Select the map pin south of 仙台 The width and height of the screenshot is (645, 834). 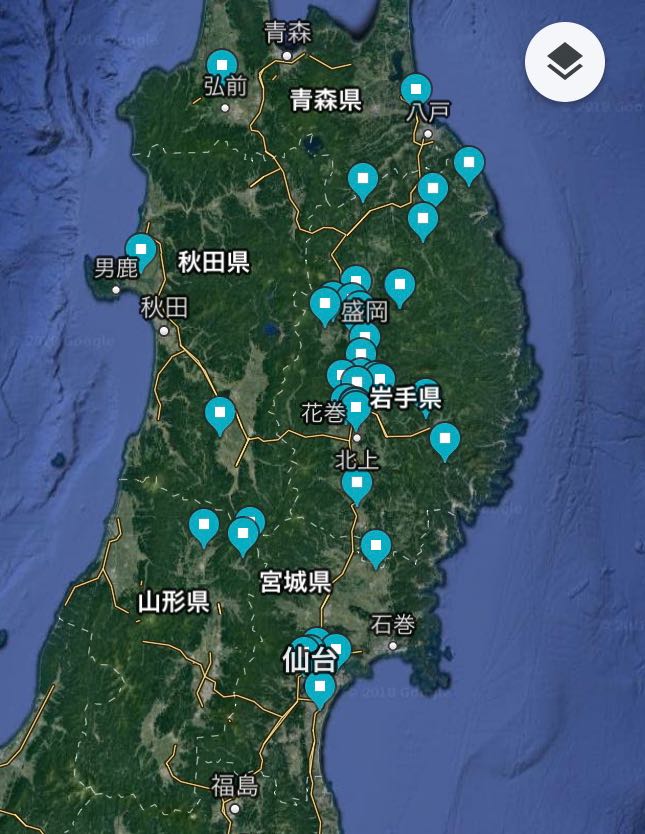(x=320, y=687)
